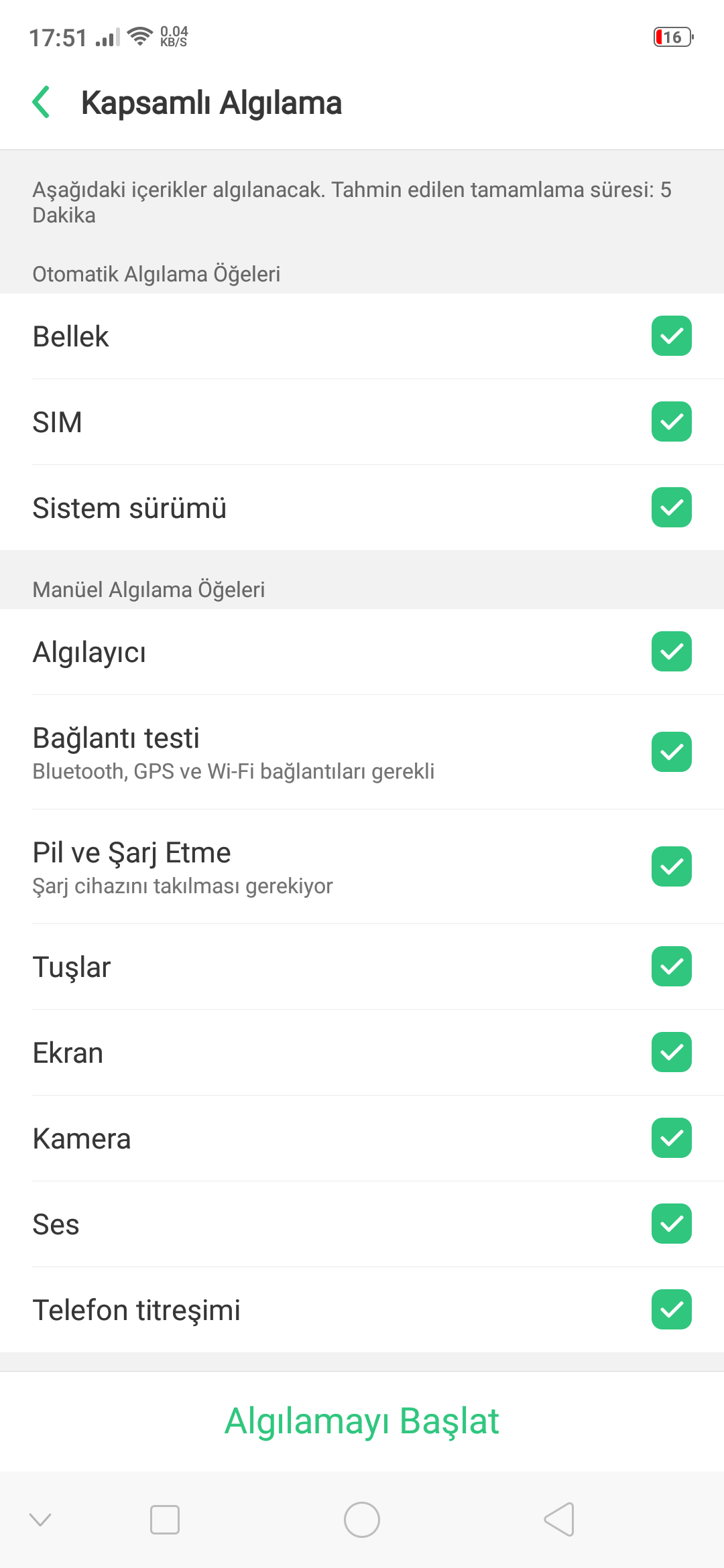Uncheck the SIM checkbox
The image size is (724, 1568).
pyautogui.click(x=671, y=421)
